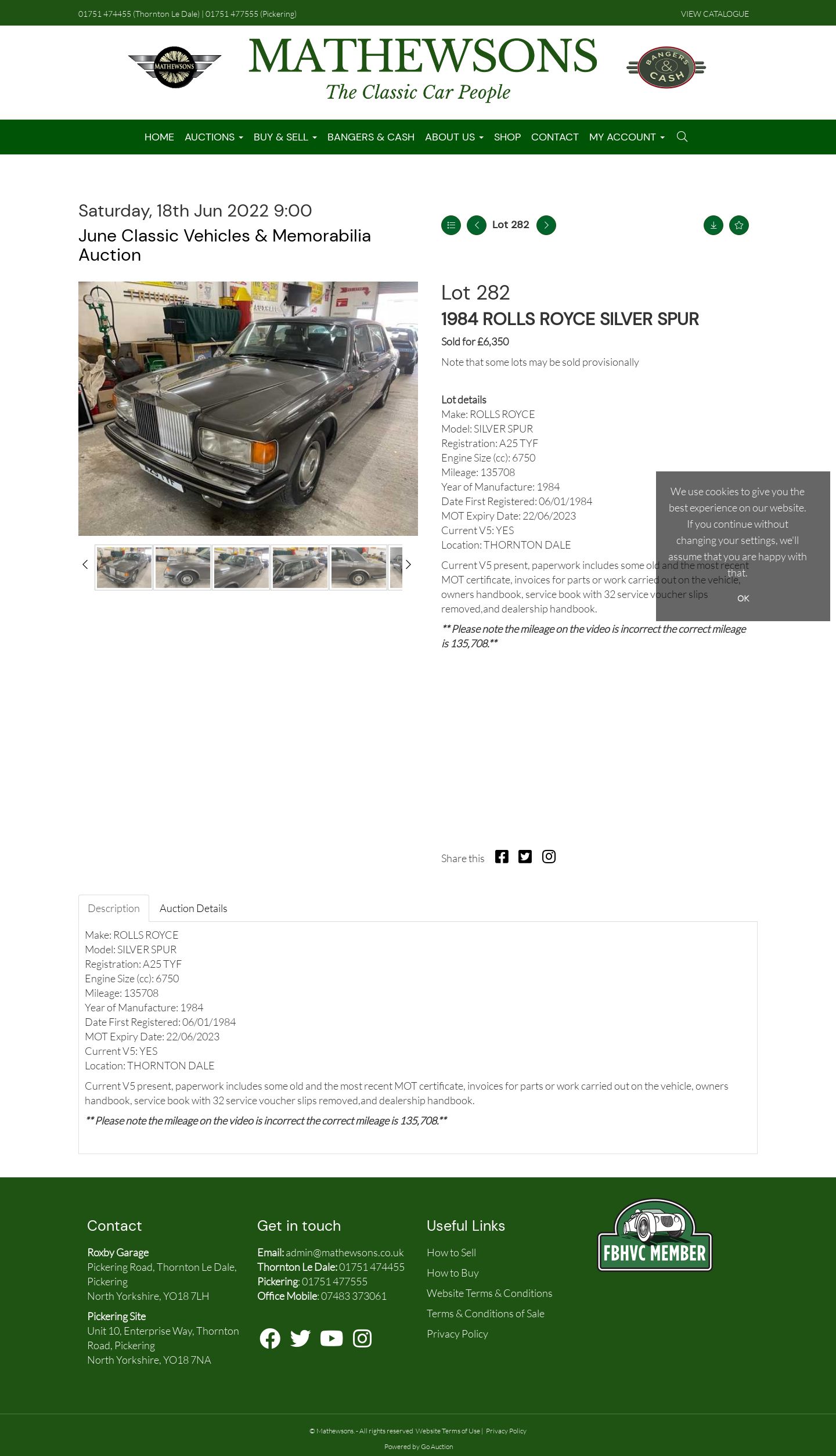The height and width of the screenshot is (1456, 836).
Task: Open Terms & Conditions of Sale
Action: (x=485, y=1314)
